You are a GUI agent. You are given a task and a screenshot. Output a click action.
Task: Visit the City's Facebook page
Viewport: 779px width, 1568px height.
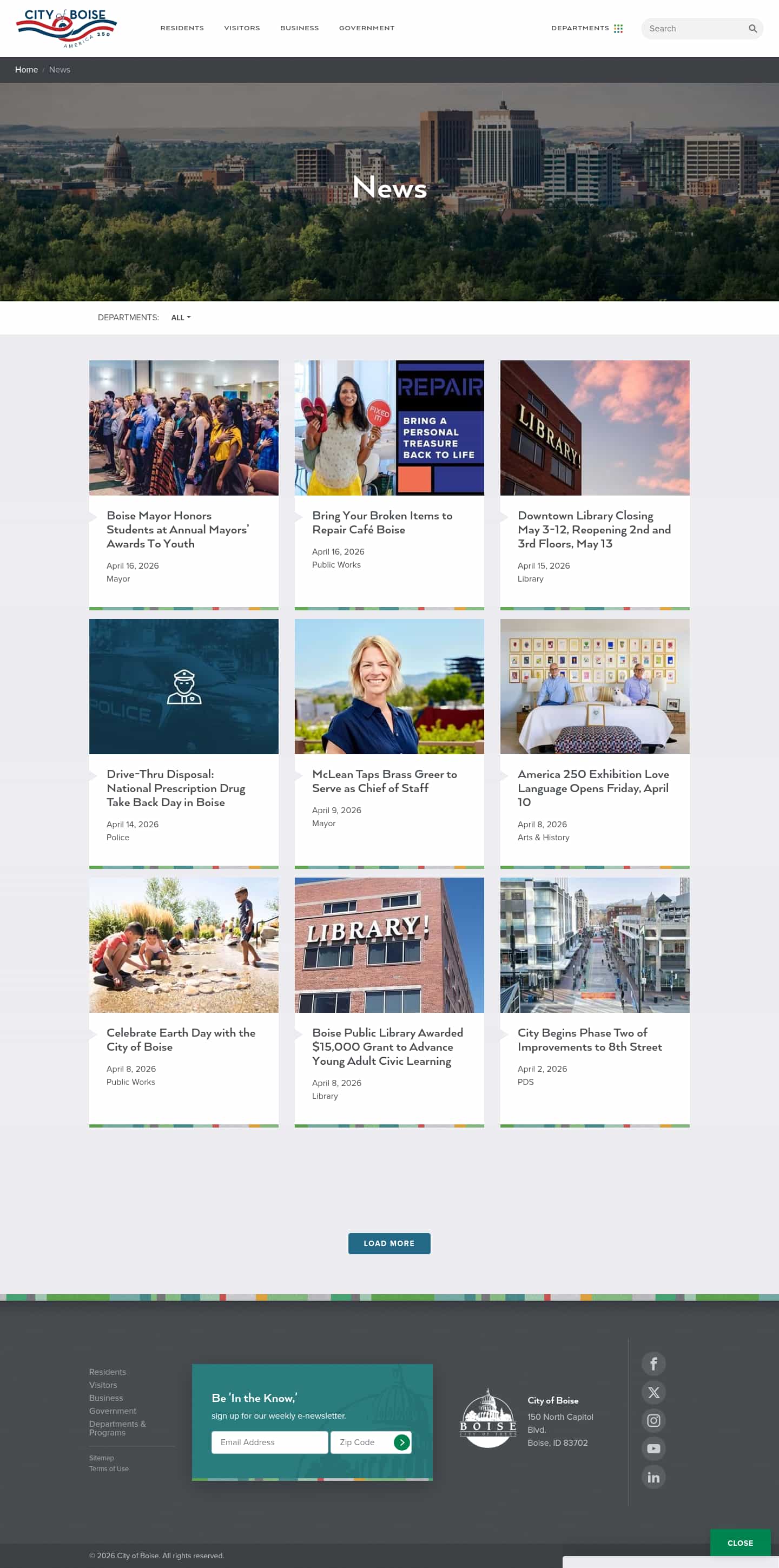coord(653,1363)
